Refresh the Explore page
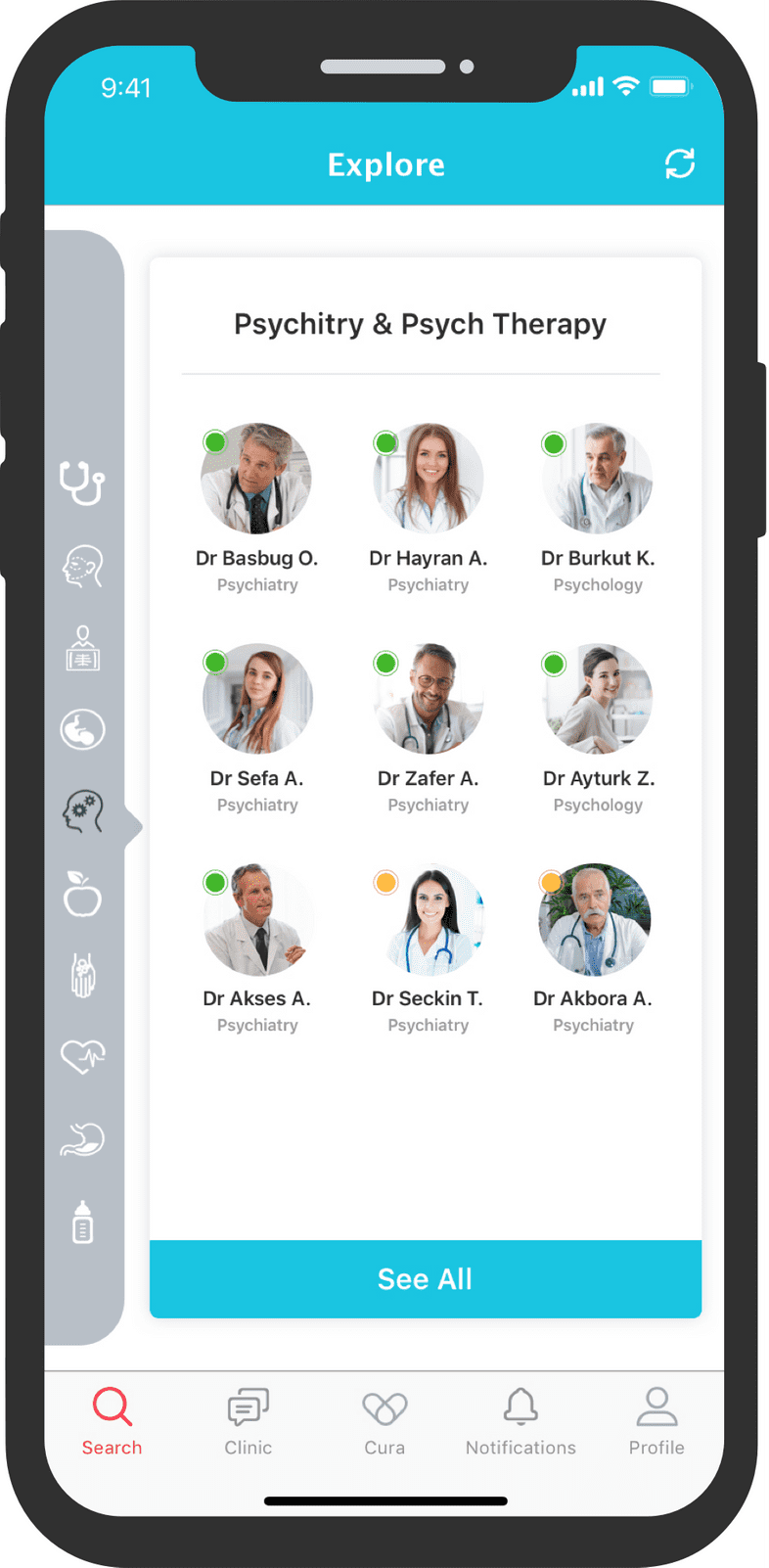Viewport: 769px width, 1568px height. click(680, 164)
